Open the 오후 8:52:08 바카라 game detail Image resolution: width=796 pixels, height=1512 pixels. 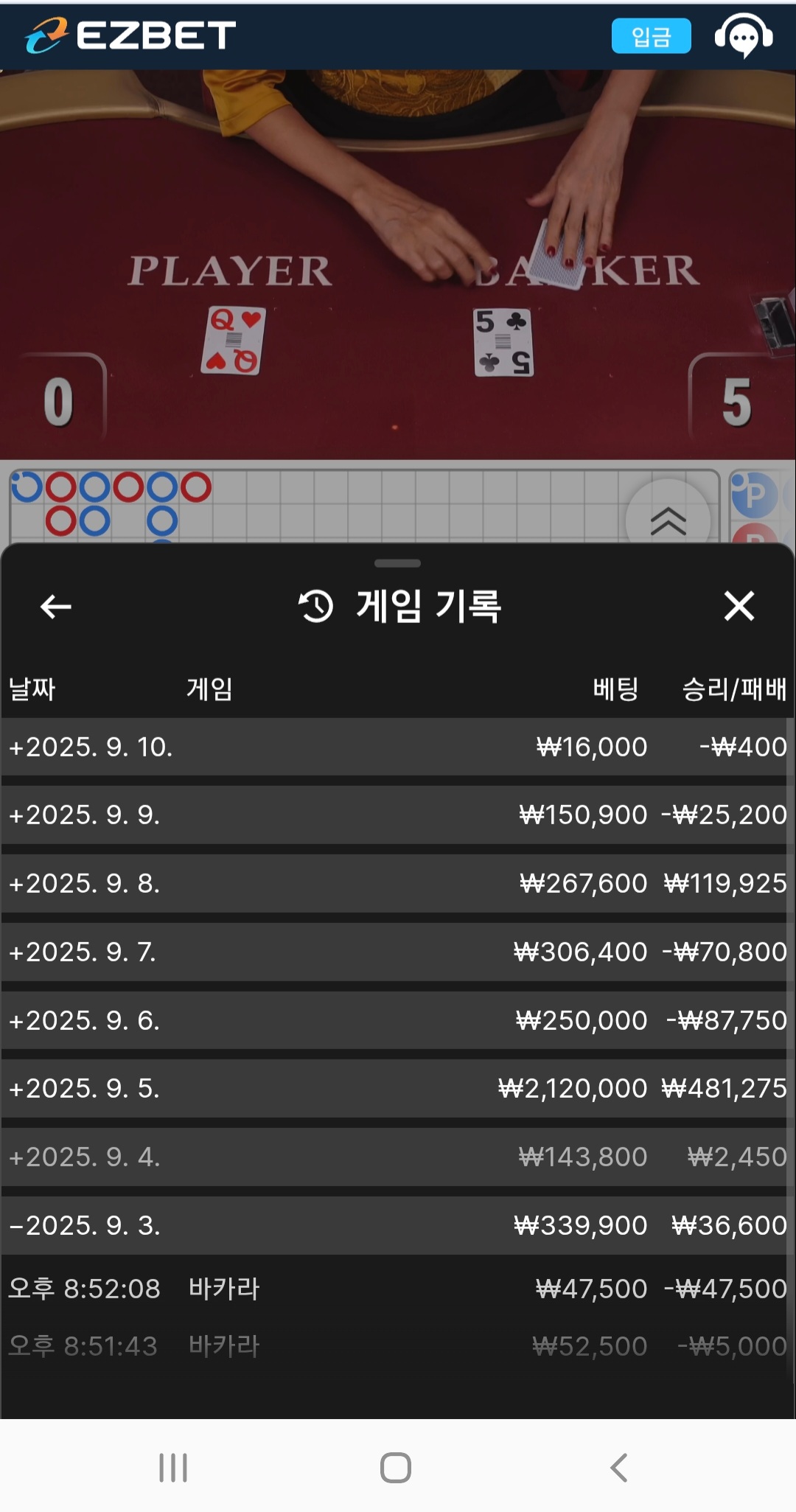(397, 1289)
